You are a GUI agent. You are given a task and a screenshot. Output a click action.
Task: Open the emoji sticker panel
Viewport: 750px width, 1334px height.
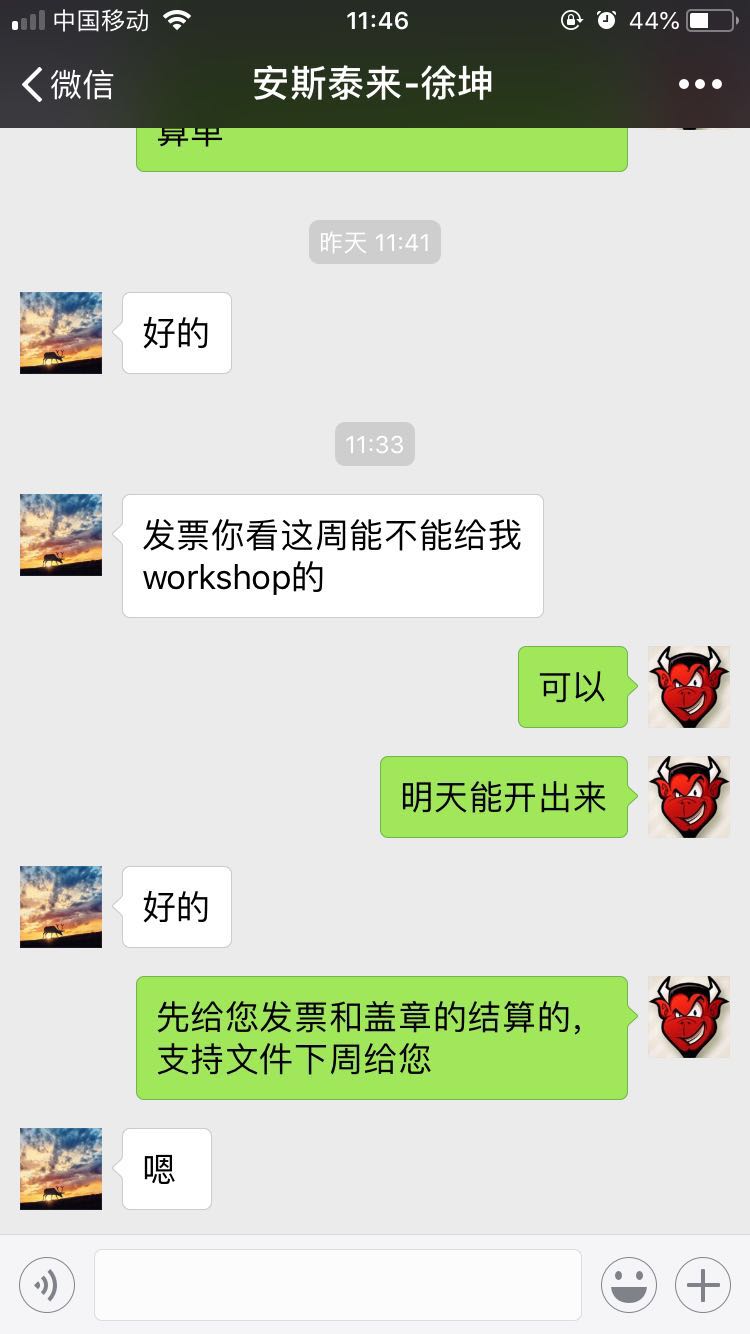pyautogui.click(x=629, y=1284)
